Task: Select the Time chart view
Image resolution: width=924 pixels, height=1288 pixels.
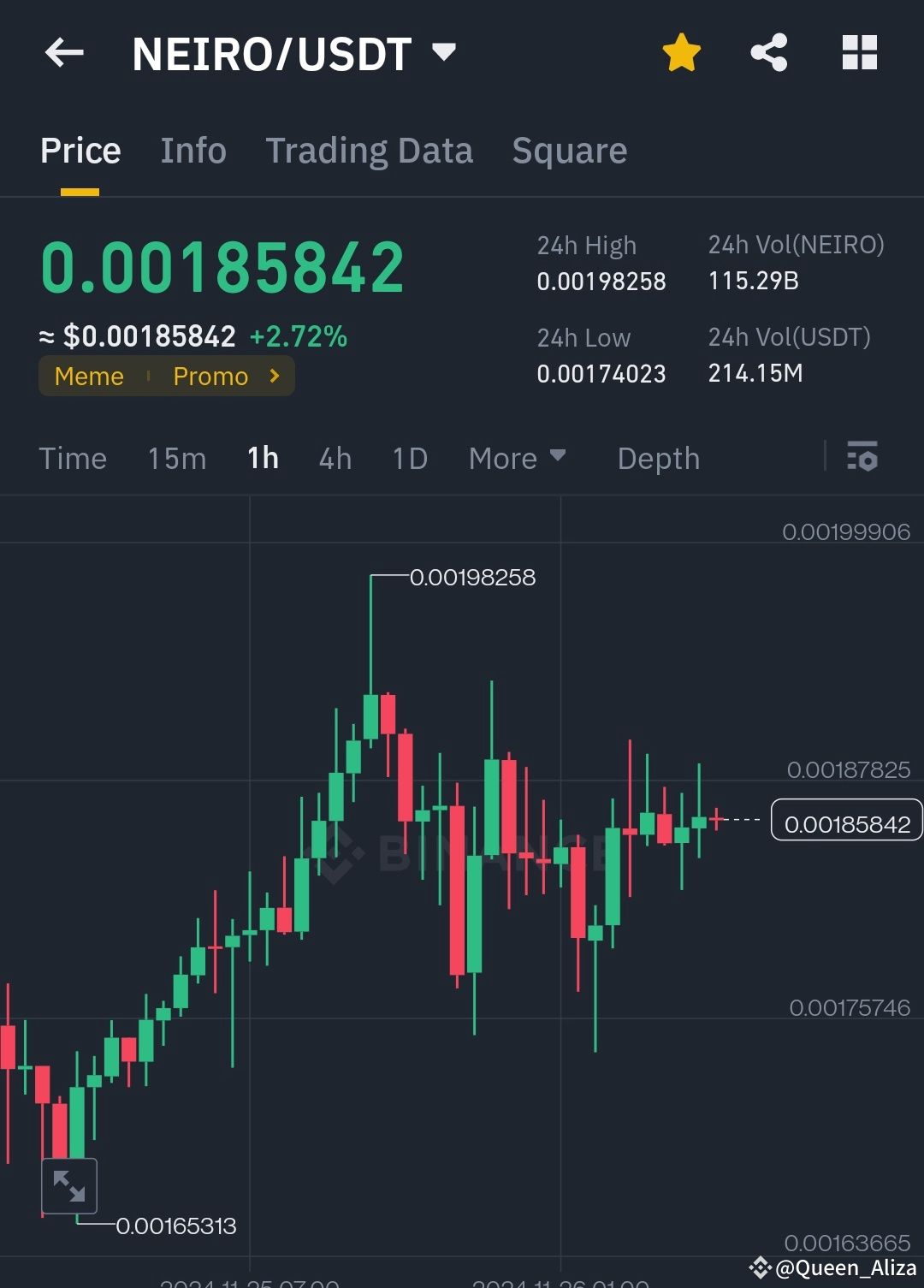Action: (x=73, y=458)
